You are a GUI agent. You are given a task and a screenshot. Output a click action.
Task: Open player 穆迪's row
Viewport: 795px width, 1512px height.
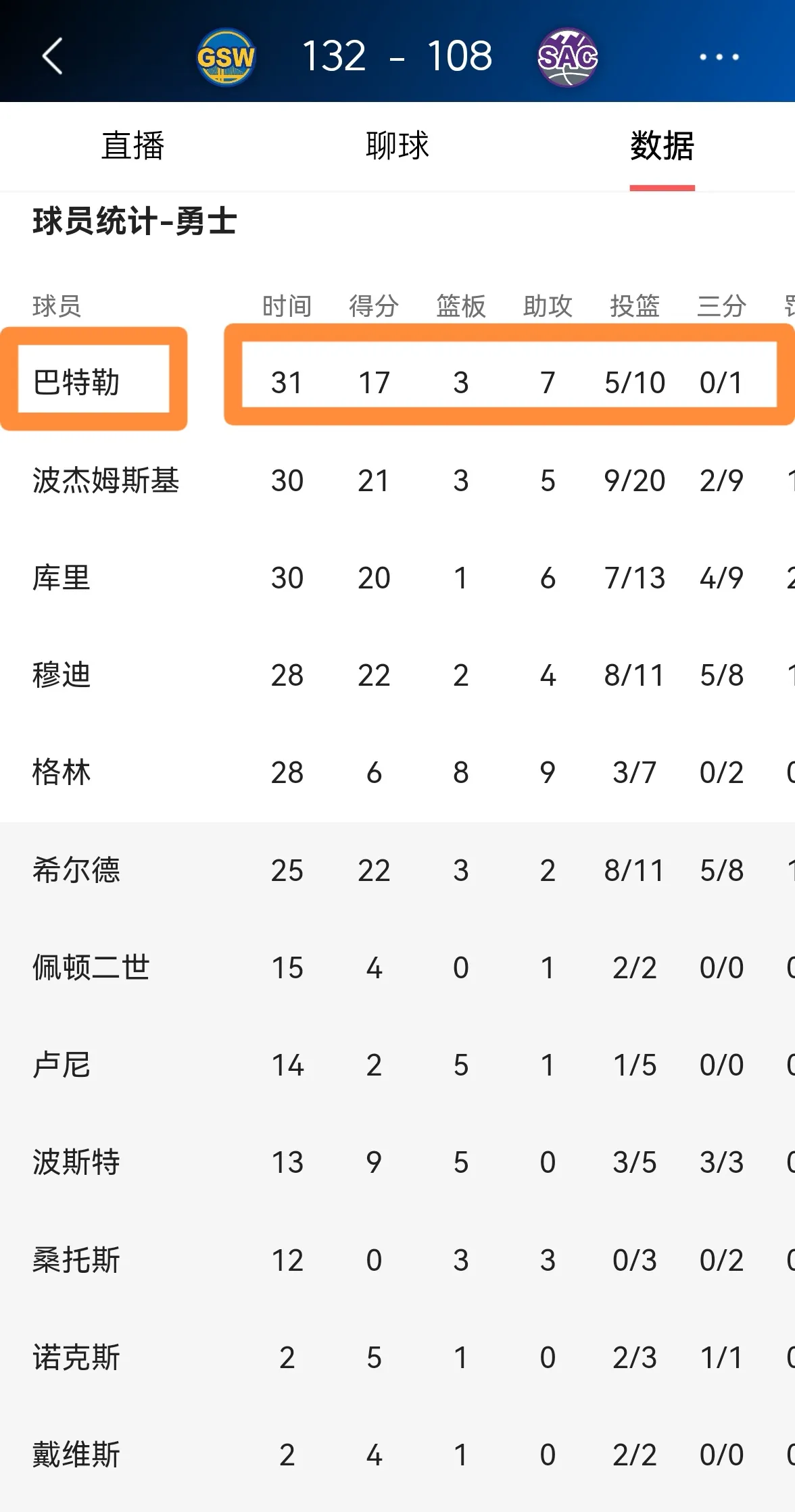tap(62, 676)
